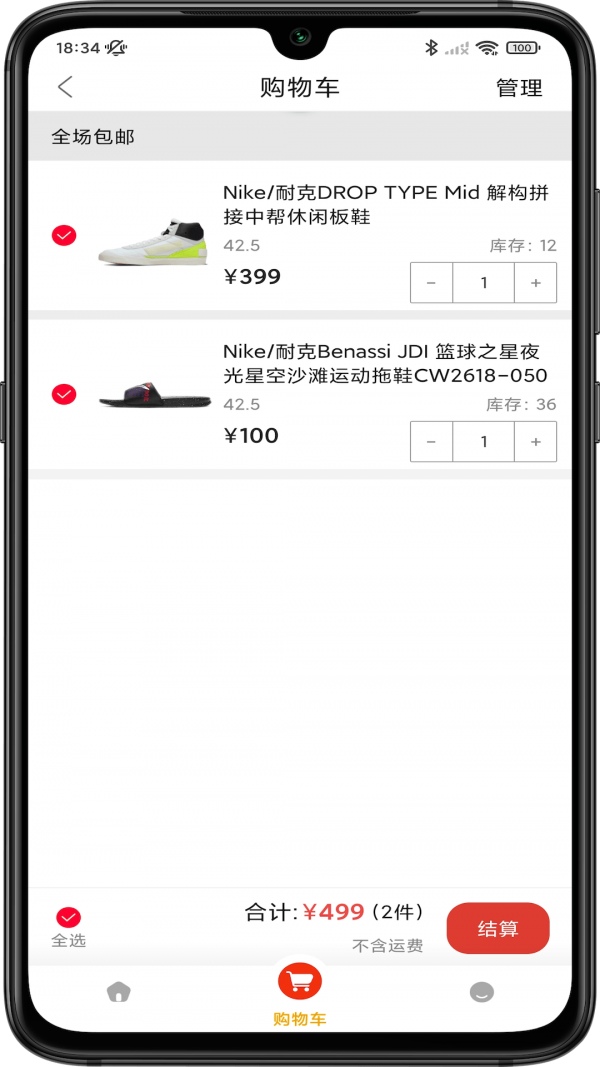
Task: Increase quantity of the Benassi JDI slippers
Action: 535,442
